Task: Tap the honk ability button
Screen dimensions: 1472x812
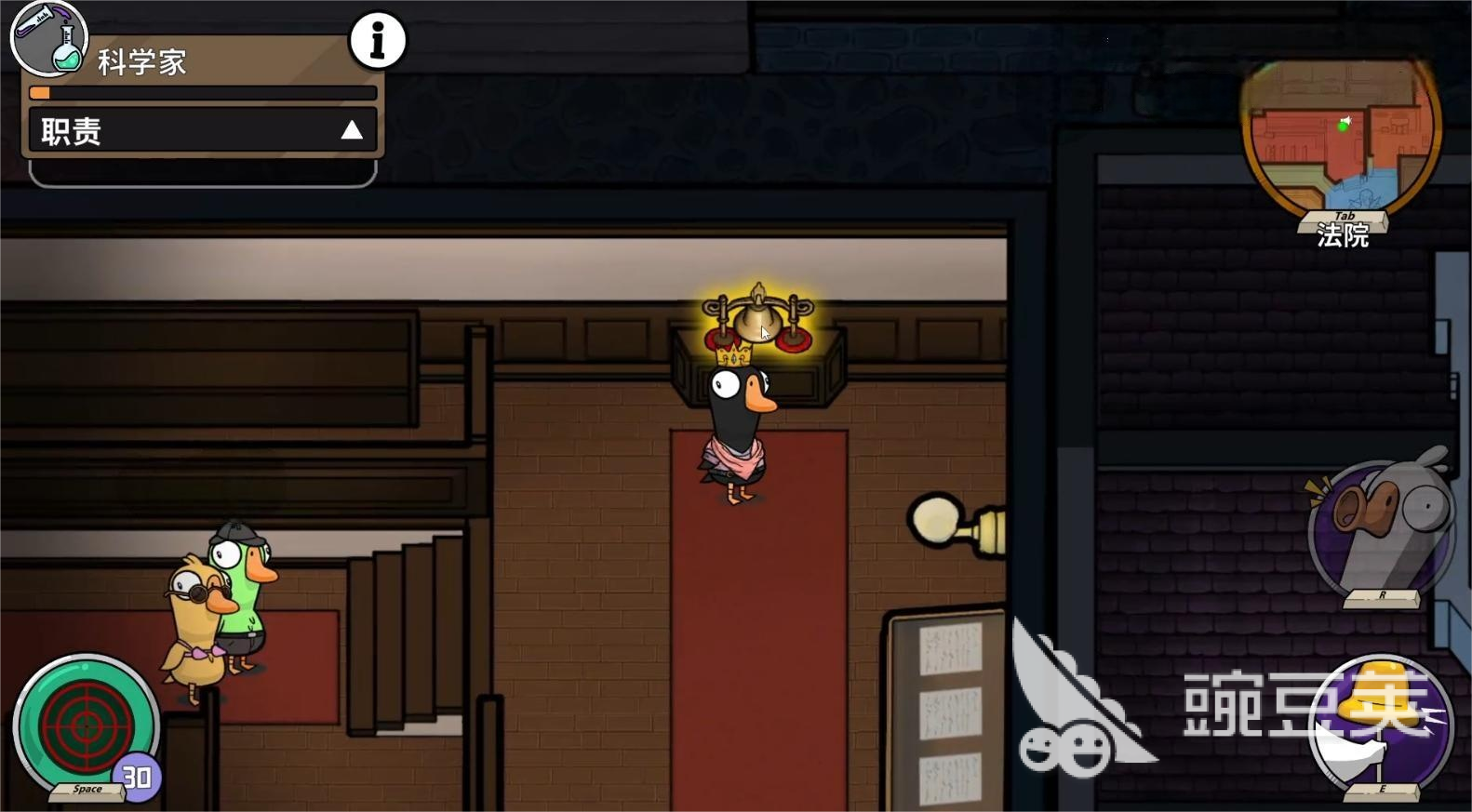Action: [1381, 528]
